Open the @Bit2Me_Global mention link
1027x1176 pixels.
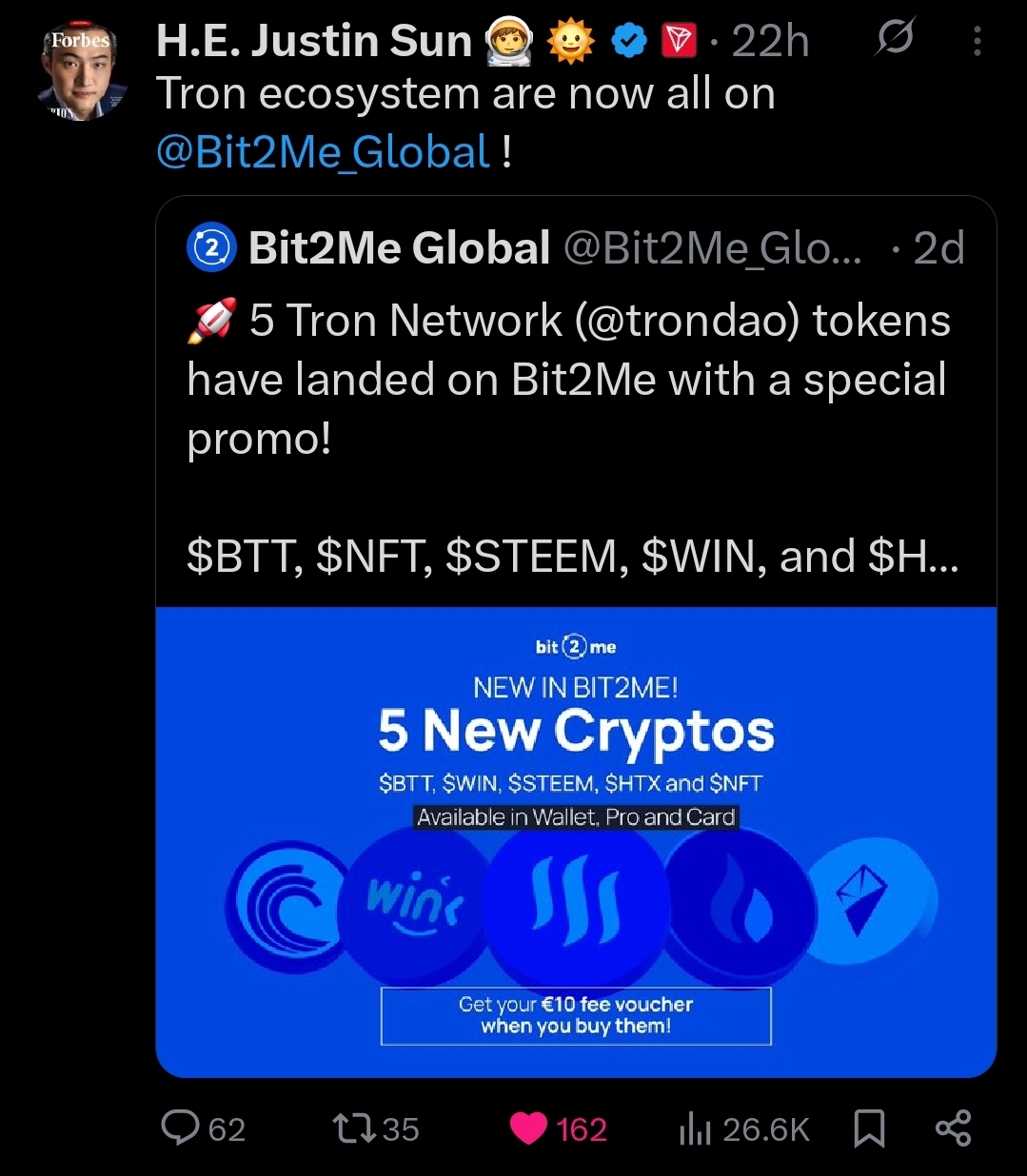(324, 152)
